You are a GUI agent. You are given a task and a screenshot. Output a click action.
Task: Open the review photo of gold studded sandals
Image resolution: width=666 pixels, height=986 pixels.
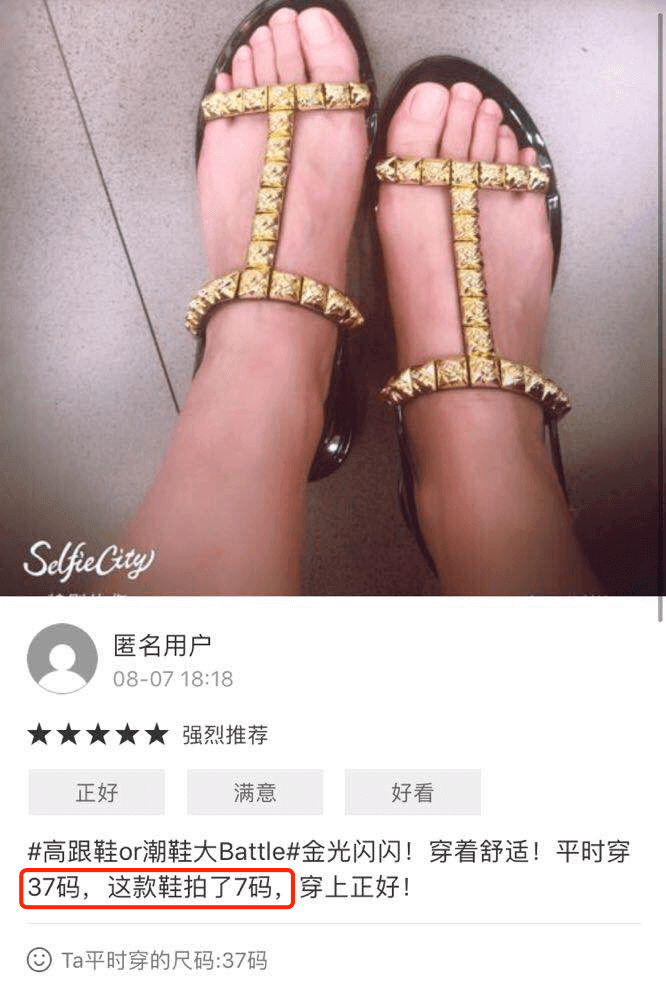pyautogui.click(x=332, y=298)
